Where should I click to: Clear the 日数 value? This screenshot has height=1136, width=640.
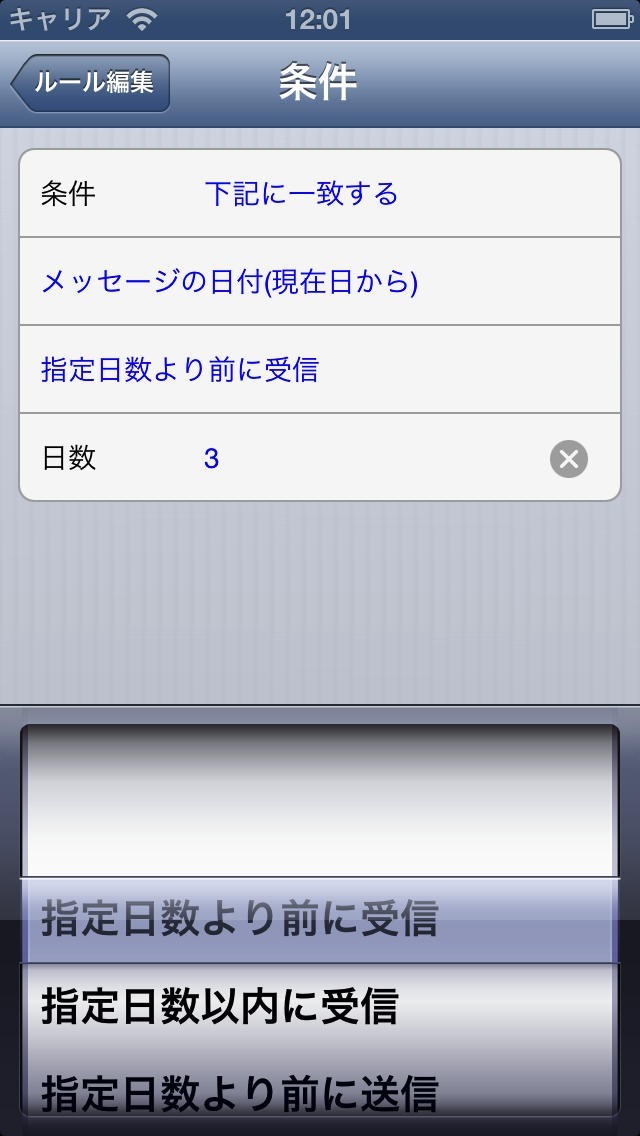pos(568,459)
